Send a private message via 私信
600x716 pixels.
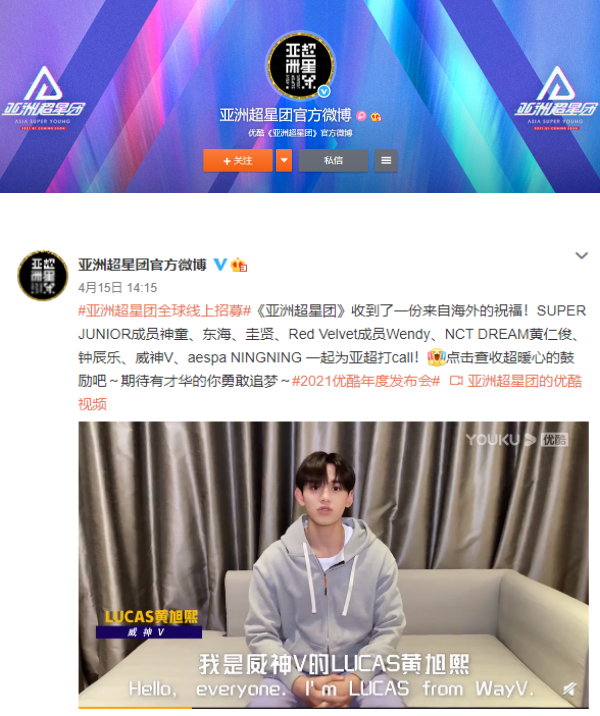pyautogui.click(x=333, y=160)
